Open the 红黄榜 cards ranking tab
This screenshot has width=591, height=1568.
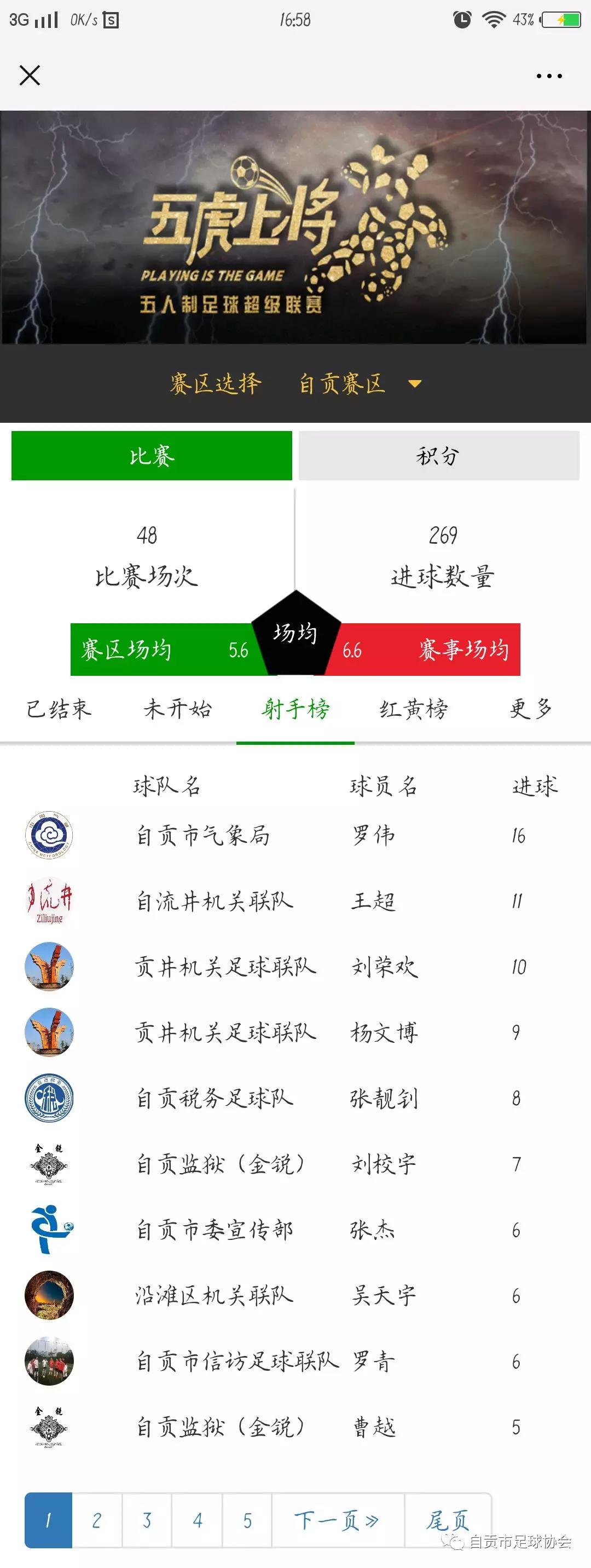414,709
